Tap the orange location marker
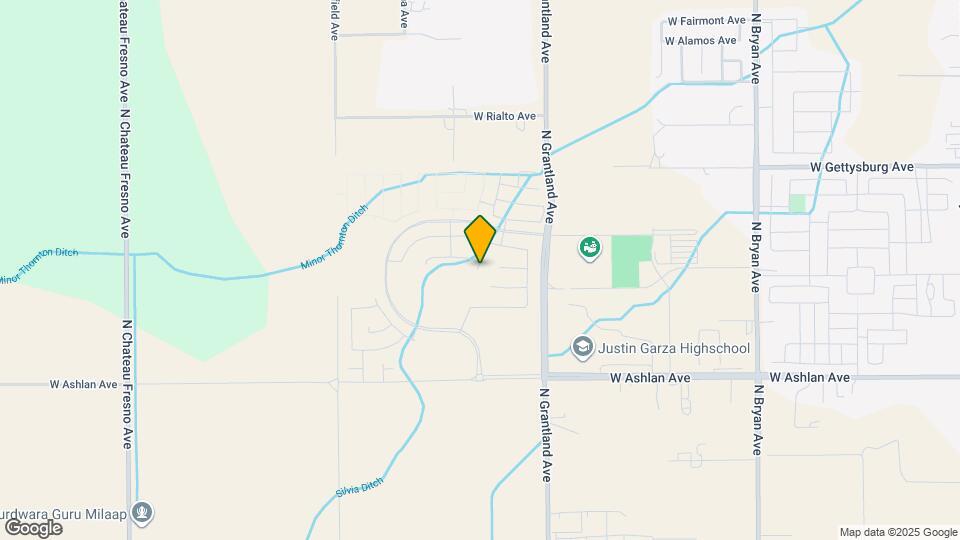This screenshot has width=960, height=540. coord(480,239)
